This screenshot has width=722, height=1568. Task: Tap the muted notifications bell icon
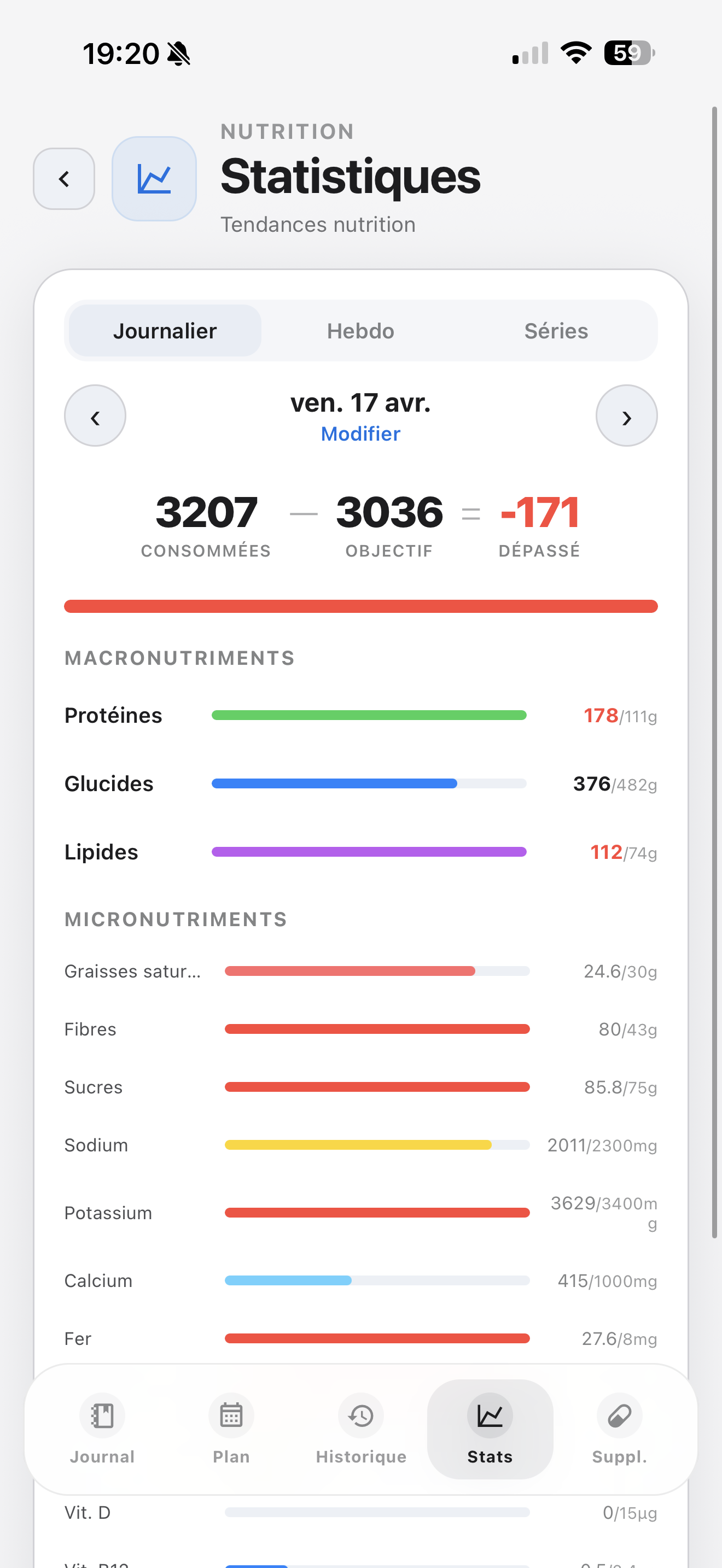pyautogui.click(x=178, y=54)
